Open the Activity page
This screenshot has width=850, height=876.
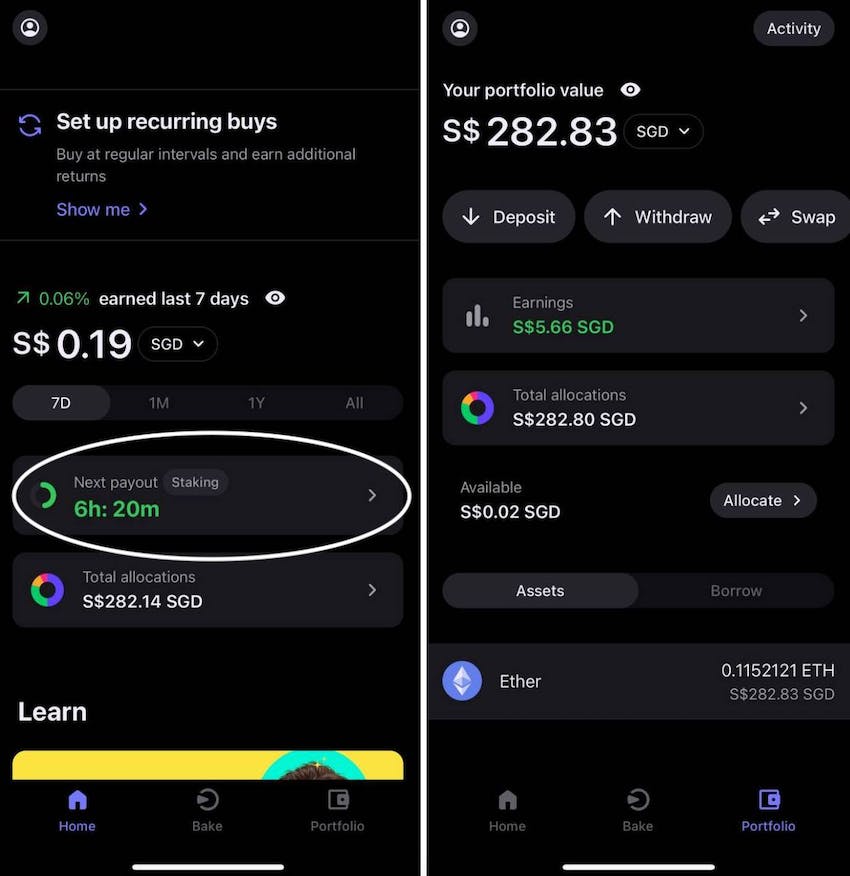(793, 28)
